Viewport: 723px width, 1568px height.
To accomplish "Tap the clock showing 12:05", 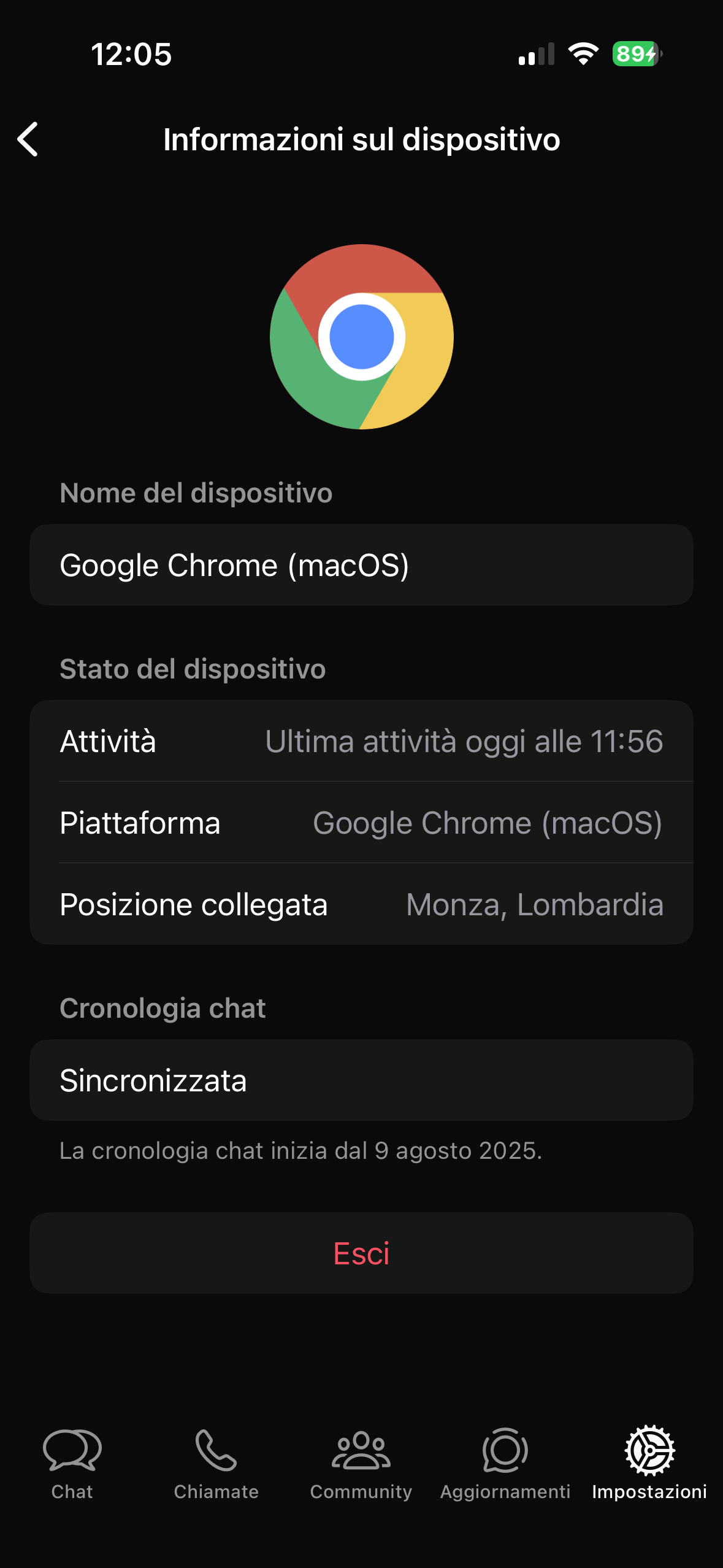I will coord(131,54).
